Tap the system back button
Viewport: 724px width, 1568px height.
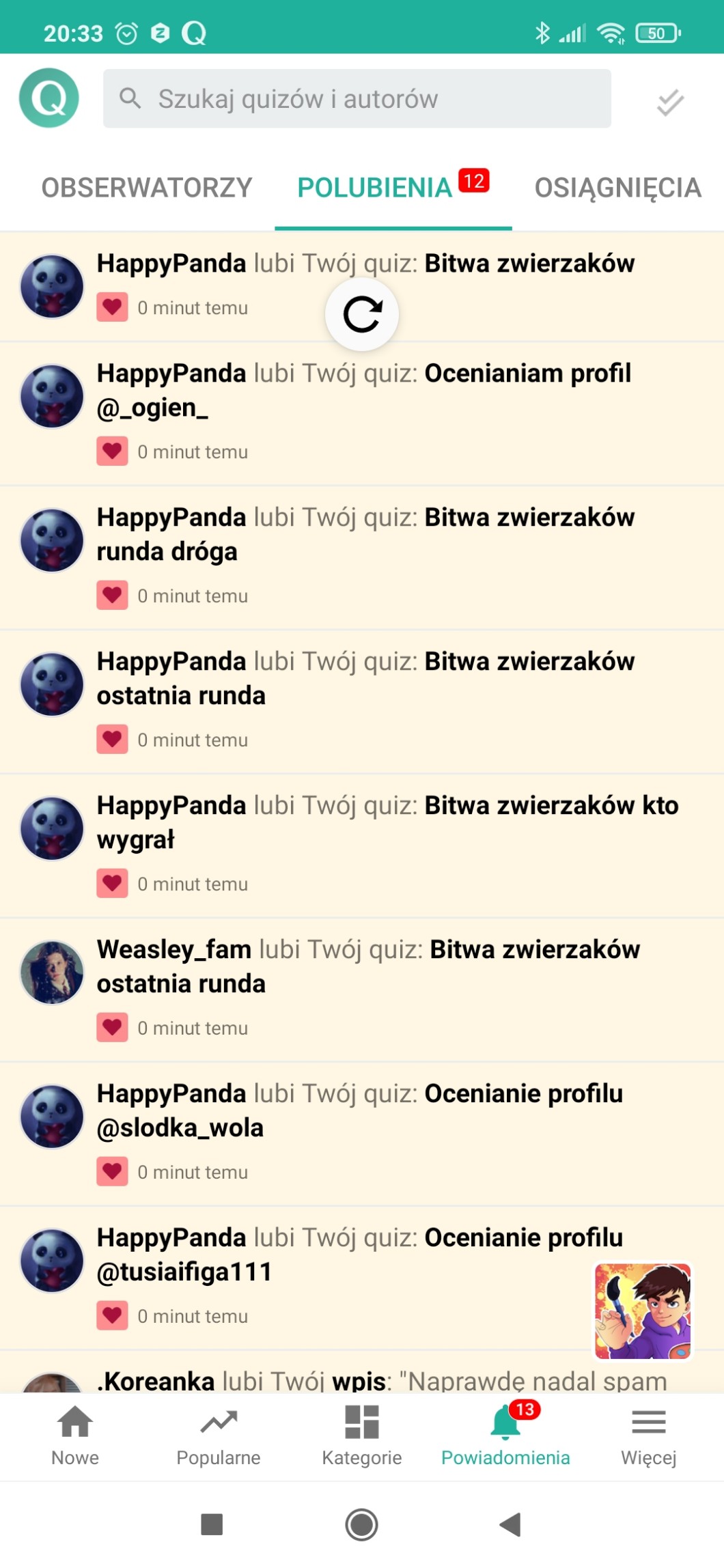pyautogui.click(x=510, y=1524)
